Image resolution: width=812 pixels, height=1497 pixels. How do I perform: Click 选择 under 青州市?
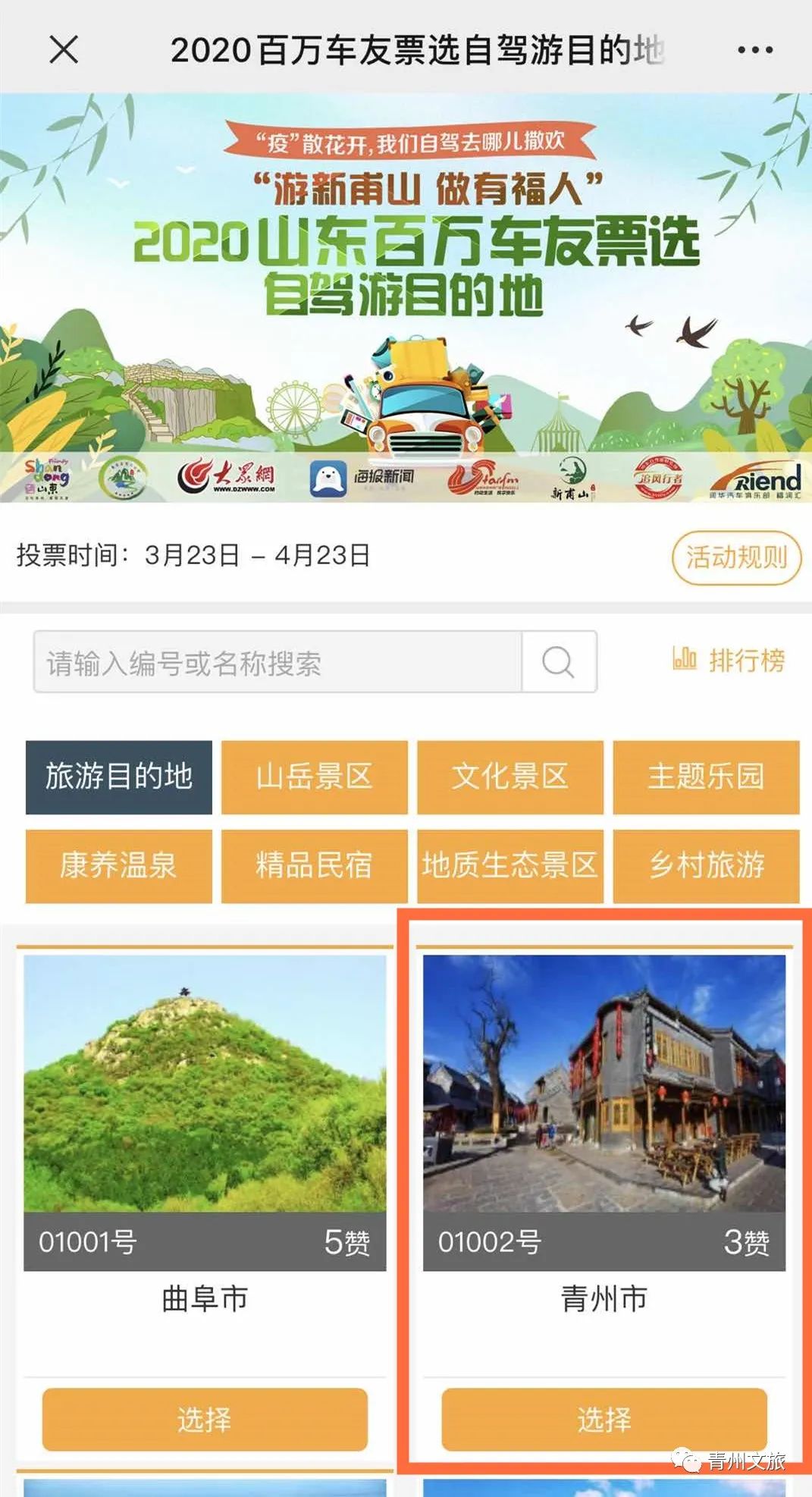[x=604, y=1419]
